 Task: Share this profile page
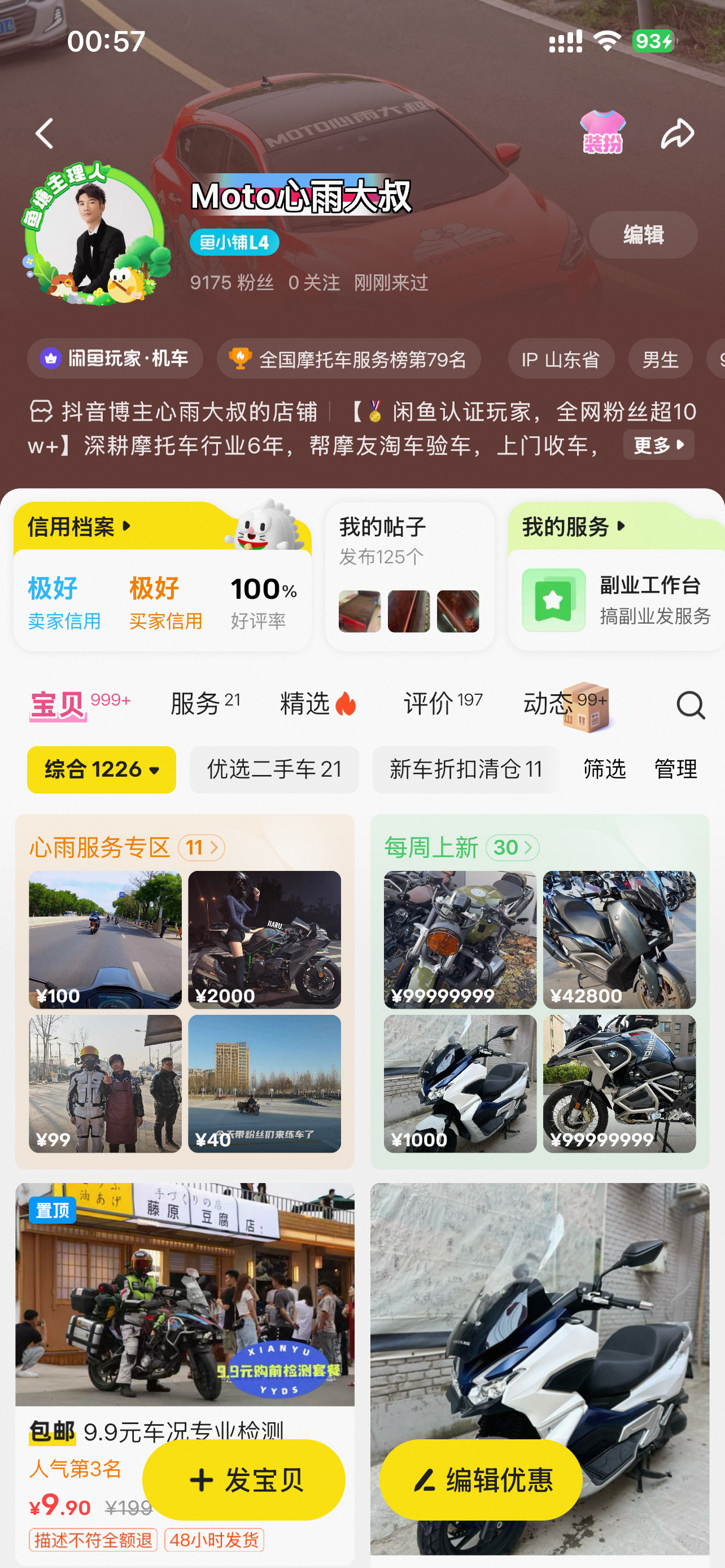click(x=677, y=133)
